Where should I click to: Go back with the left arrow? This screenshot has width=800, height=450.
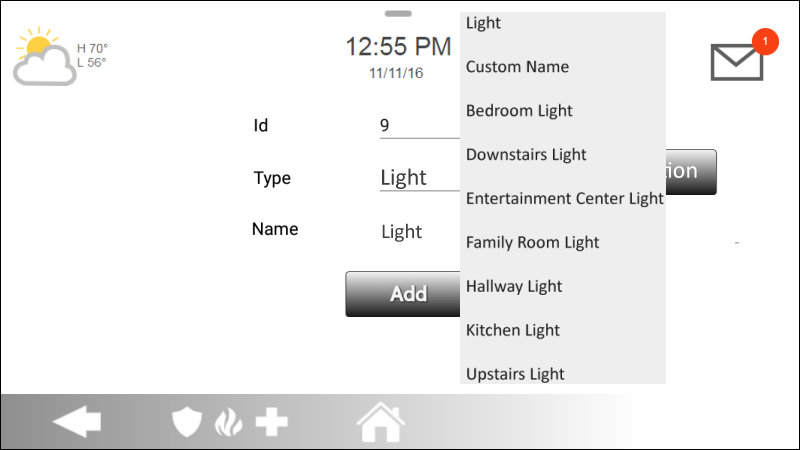click(x=77, y=422)
